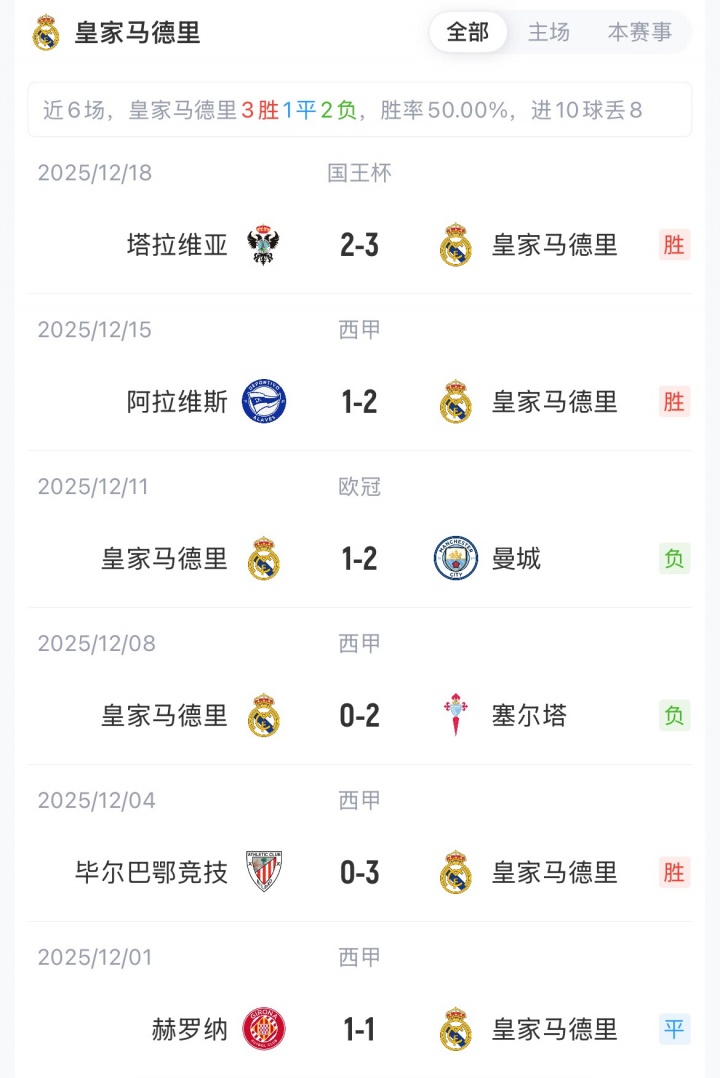View the 皇家马德里 vs 曼城 match details
This screenshot has height=1078, width=720.
[x=359, y=559]
